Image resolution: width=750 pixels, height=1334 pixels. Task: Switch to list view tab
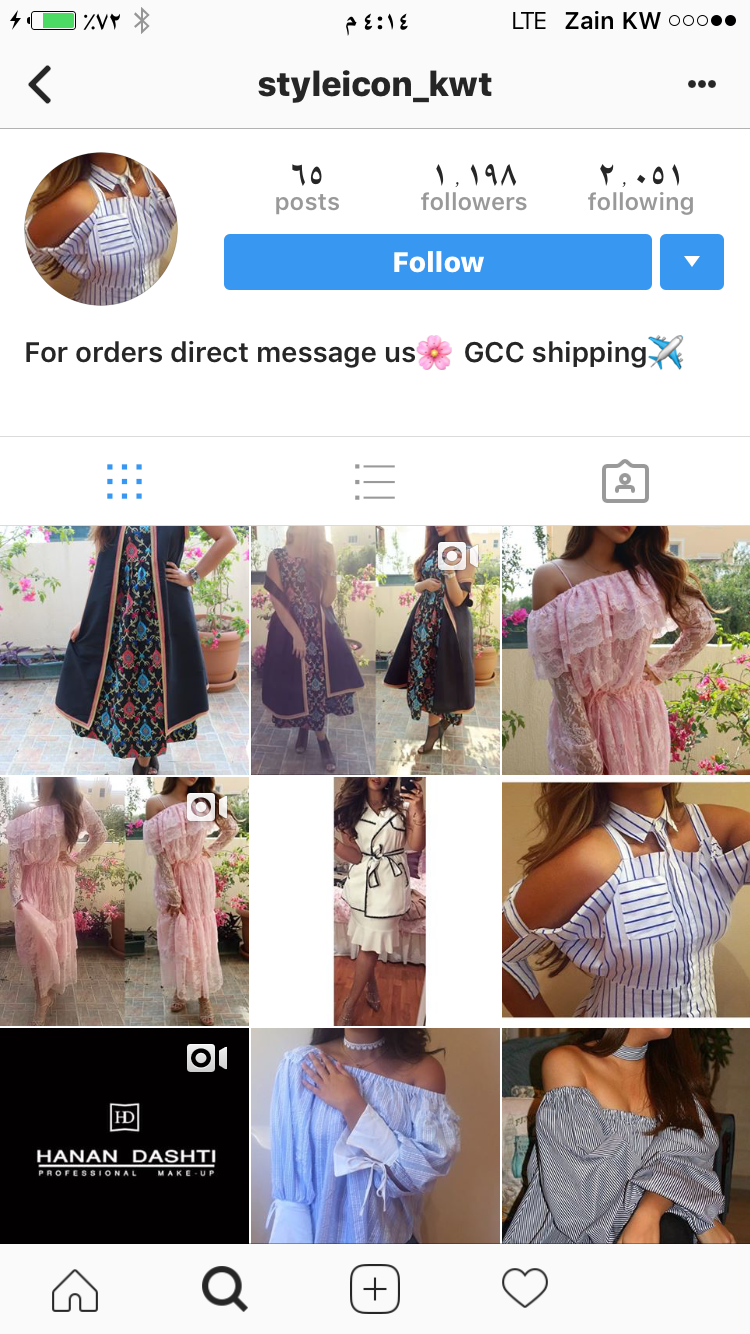tap(375, 482)
